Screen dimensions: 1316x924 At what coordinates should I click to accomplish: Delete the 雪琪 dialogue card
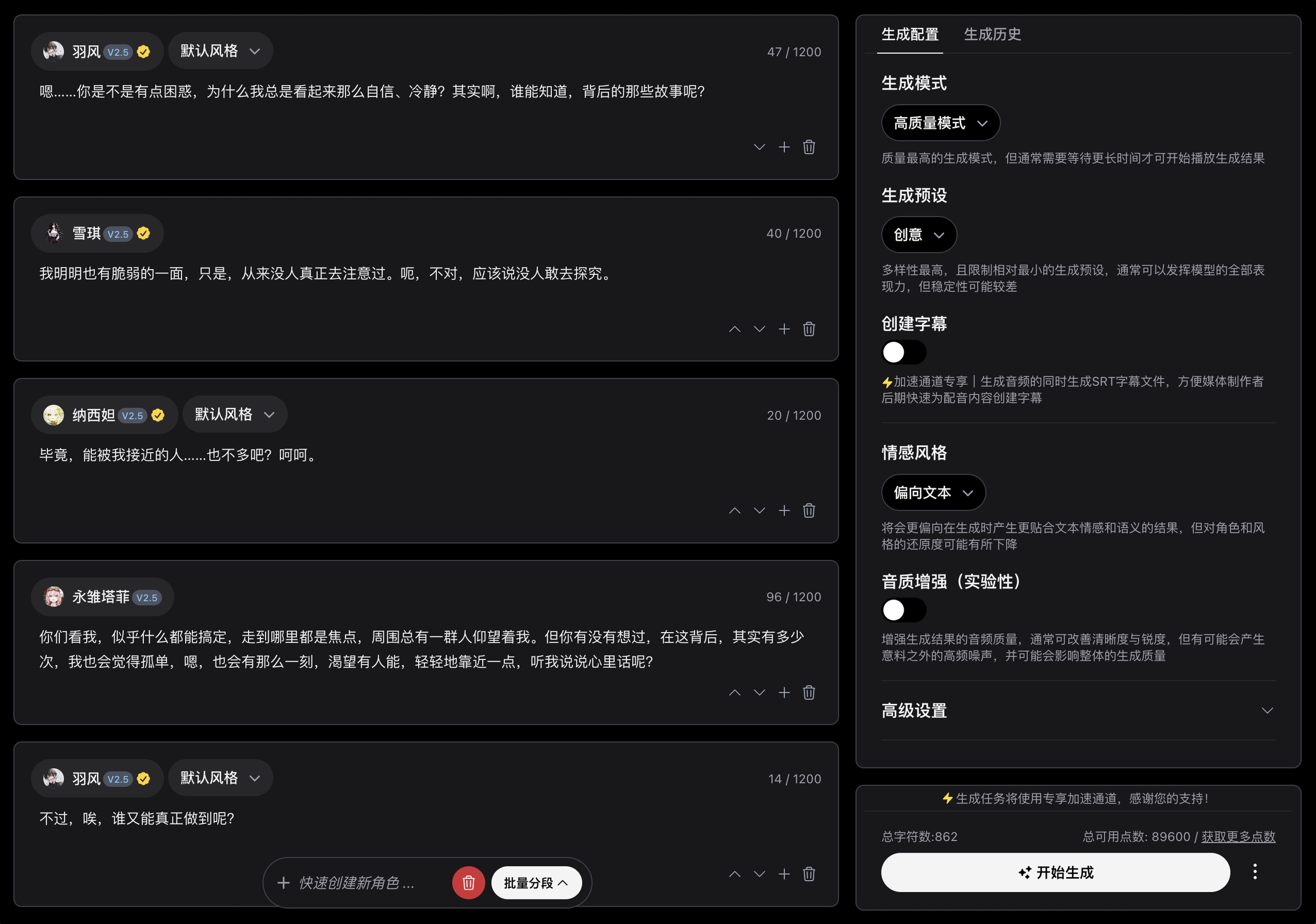[809, 329]
